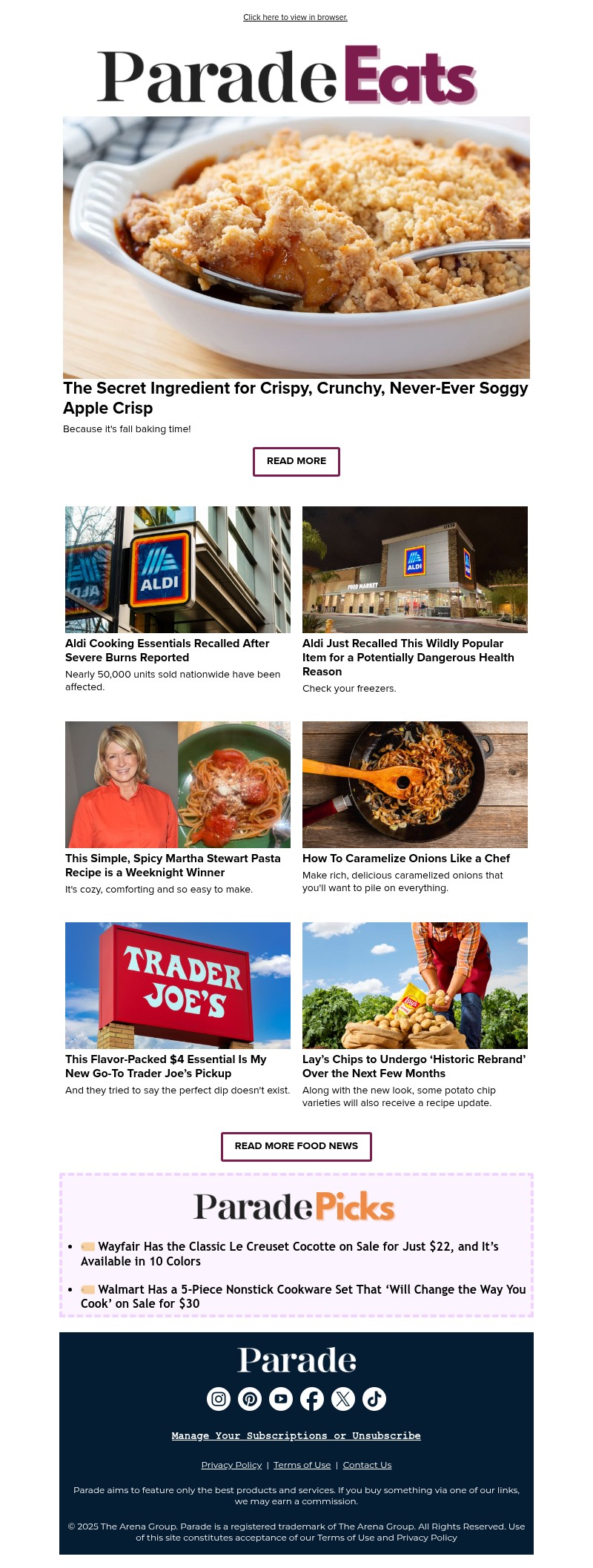Tap READ MORE FOOD NEWS button
Viewport: 593px width, 1568px height.
(x=296, y=1146)
